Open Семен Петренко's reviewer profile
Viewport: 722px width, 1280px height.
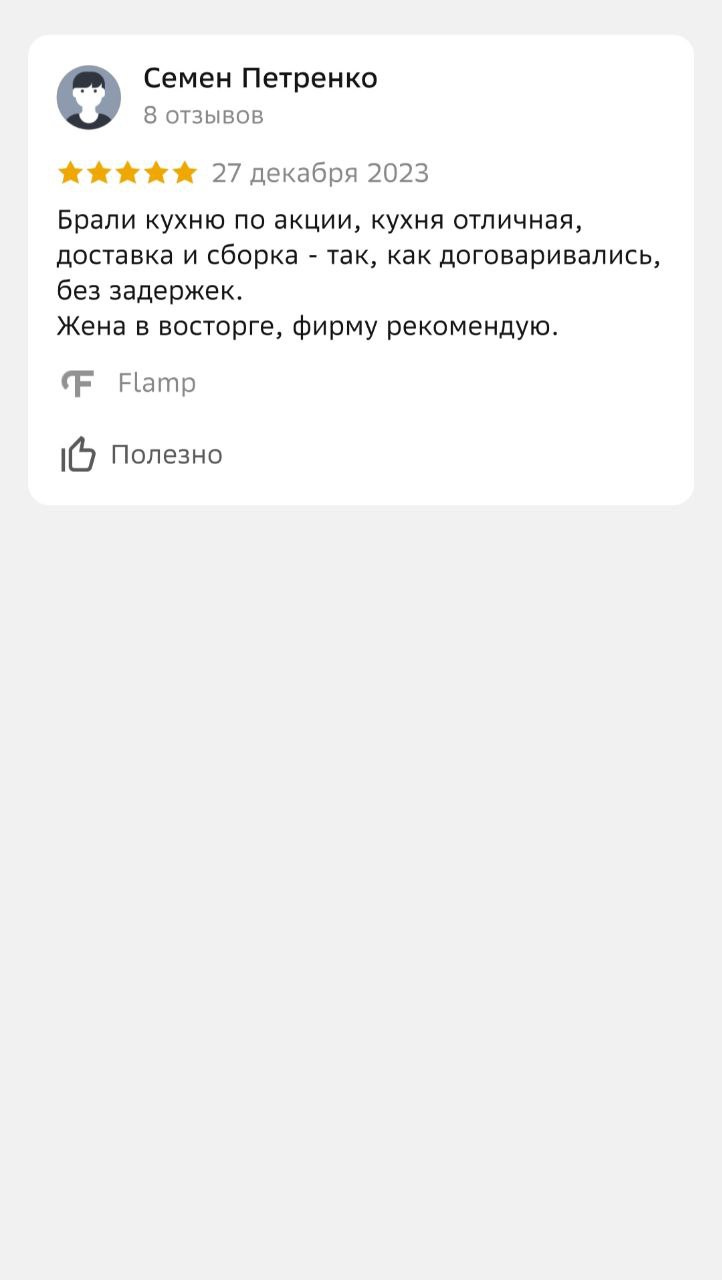coord(259,78)
